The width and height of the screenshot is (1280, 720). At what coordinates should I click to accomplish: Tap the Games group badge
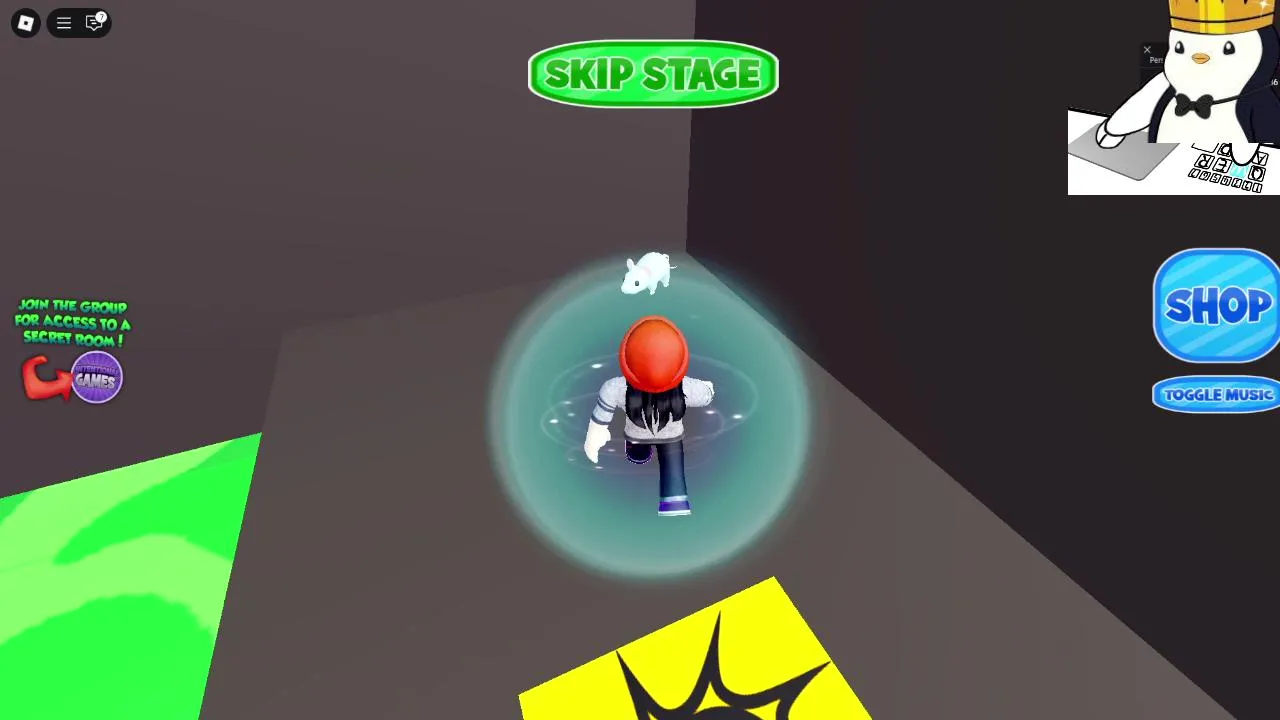96,378
